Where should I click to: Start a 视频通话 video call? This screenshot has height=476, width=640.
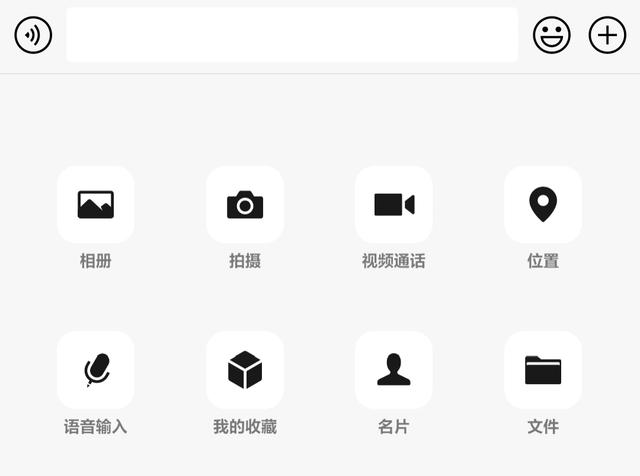click(x=394, y=205)
